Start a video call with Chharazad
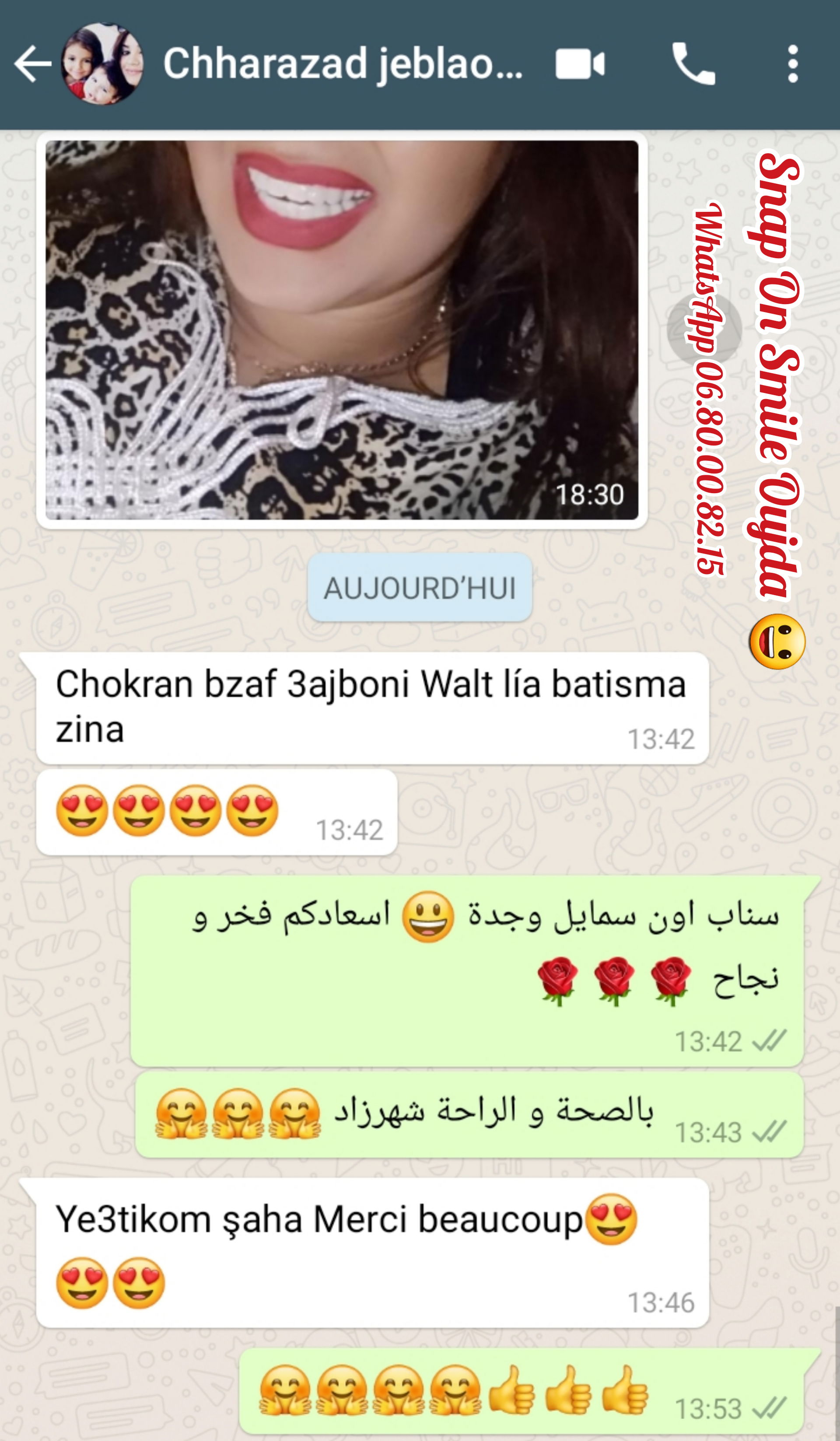The height and width of the screenshot is (1441, 840). tap(579, 64)
